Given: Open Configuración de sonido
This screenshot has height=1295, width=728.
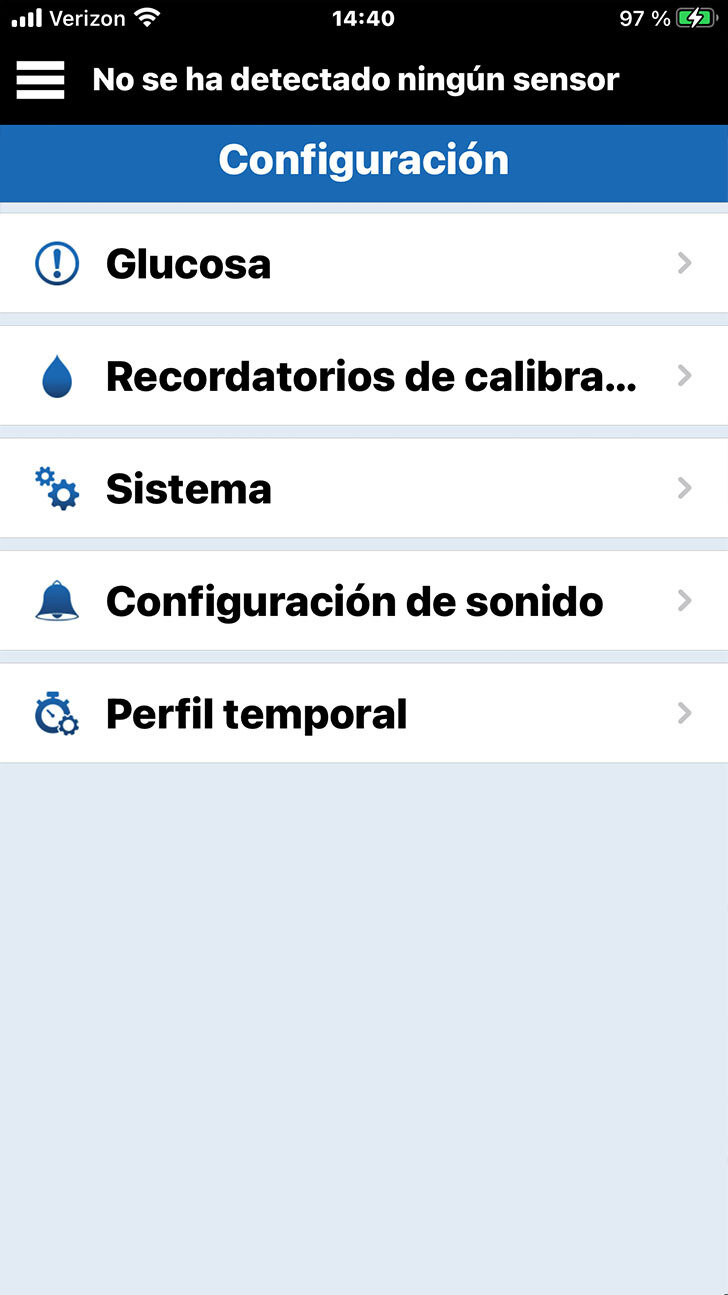Looking at the screenshot, I should (x=364, y=601).
